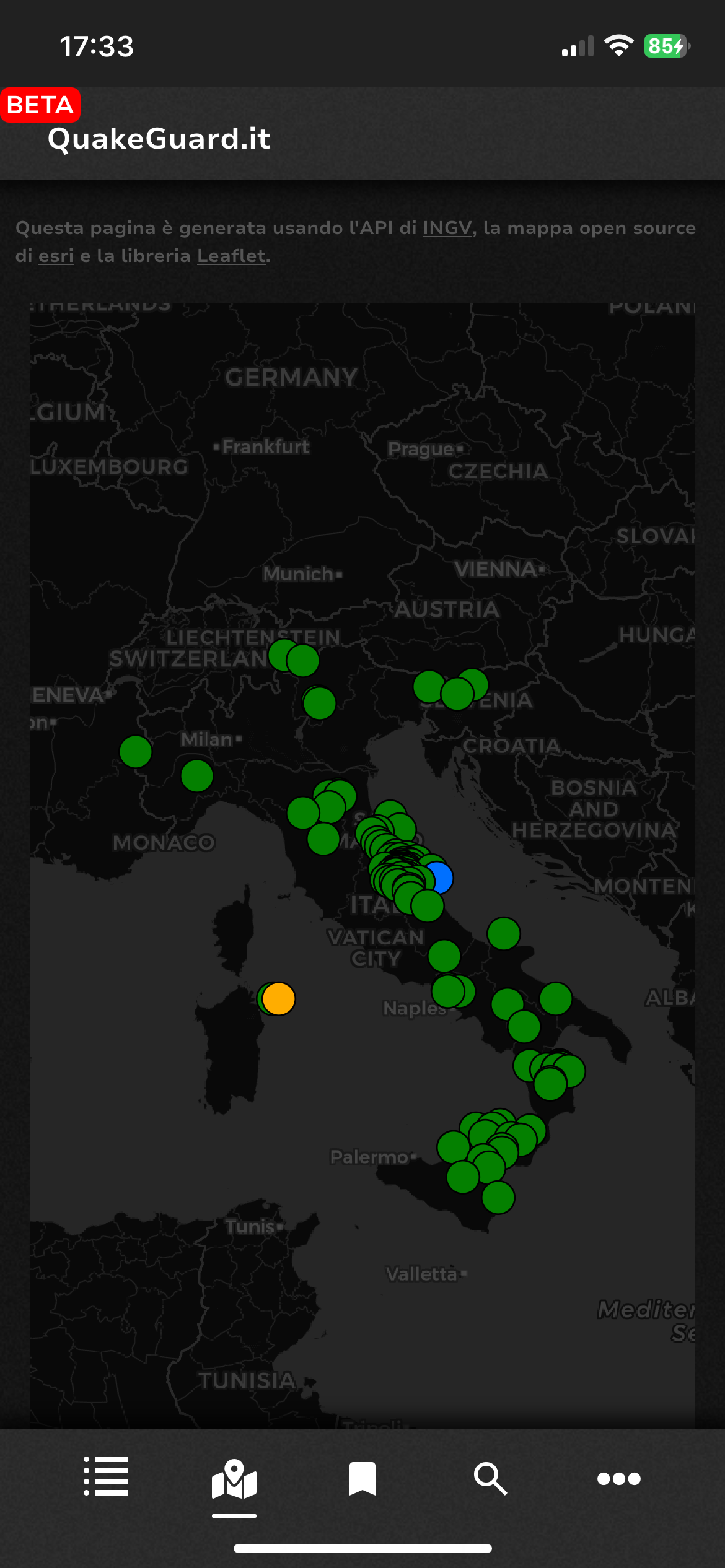The image size is (725, 1568).
Task: Follow the INGV link
Action: click(447, 228)
